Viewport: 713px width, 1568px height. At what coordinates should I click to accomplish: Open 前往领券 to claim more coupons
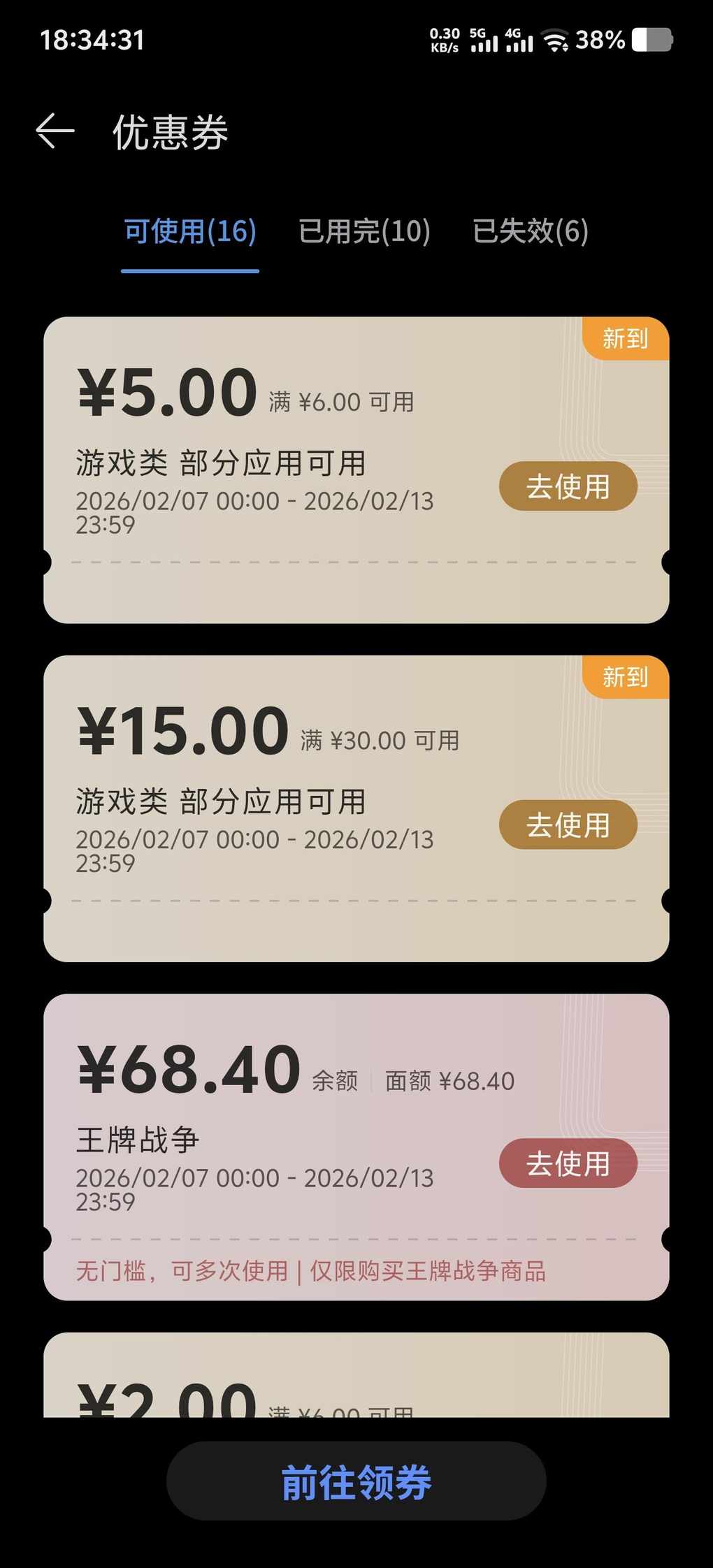[x=356, y=1481]
